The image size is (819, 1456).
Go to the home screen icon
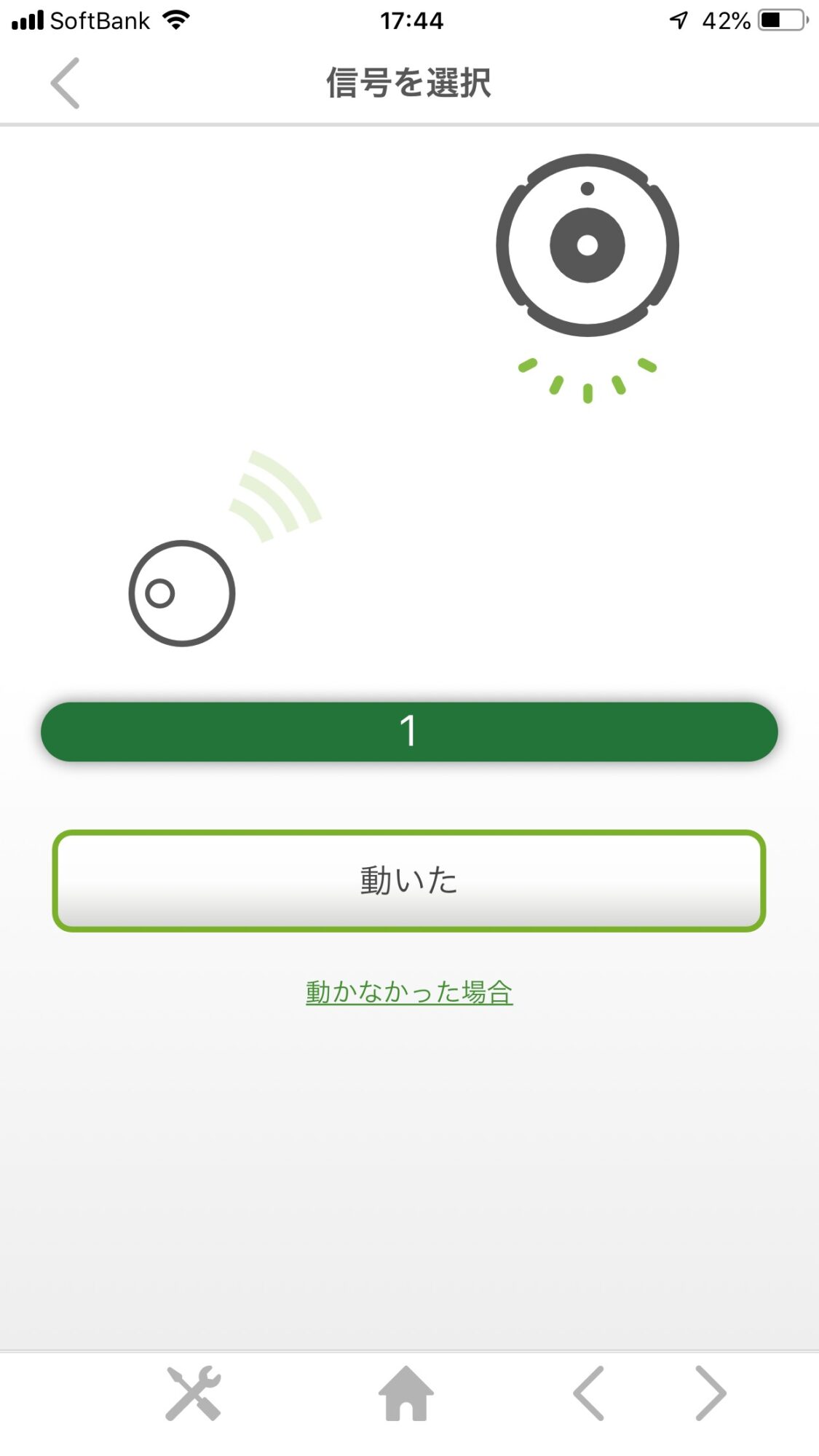(406, 1393)
